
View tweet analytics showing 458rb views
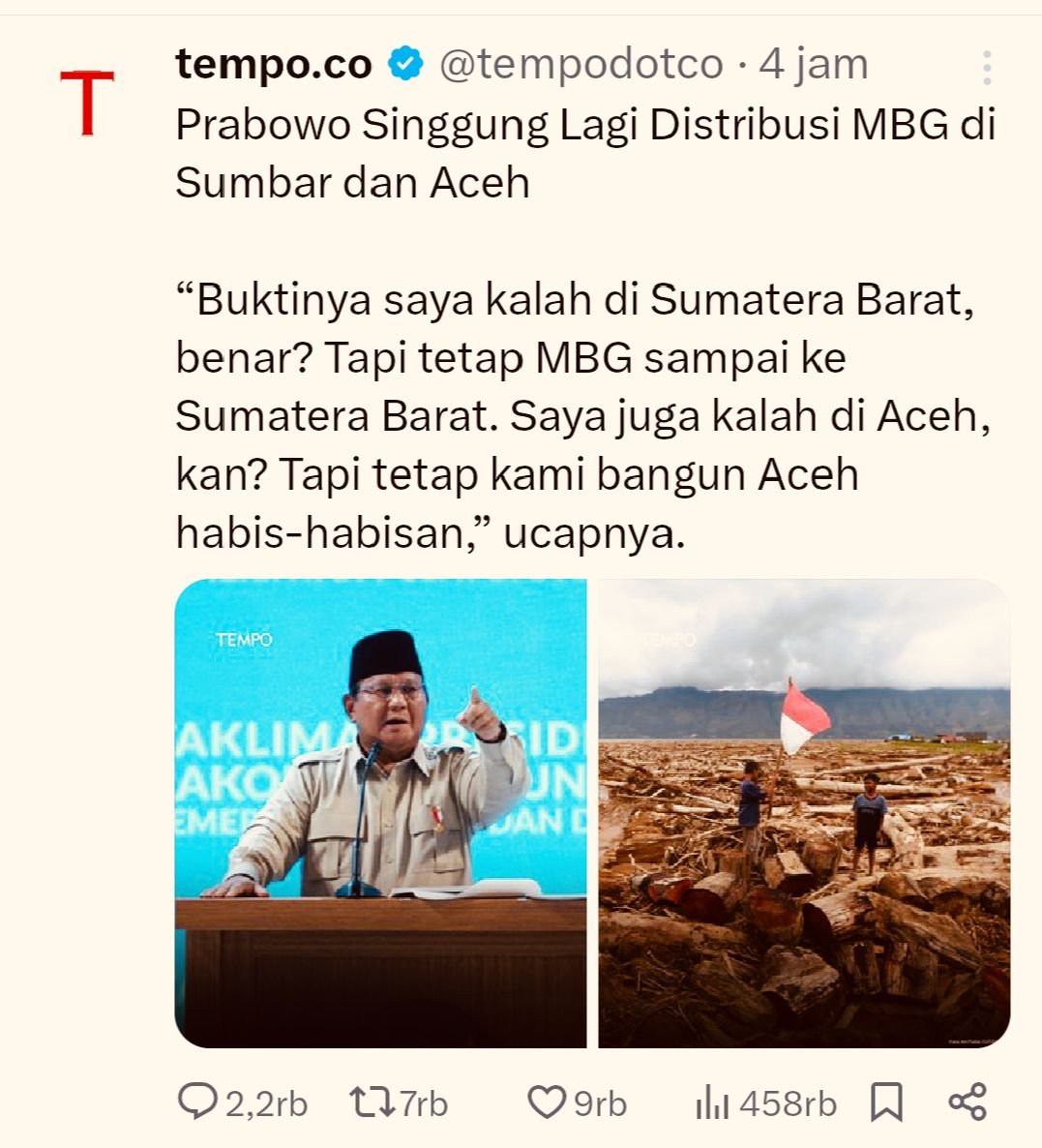(x=713, y=1102)
